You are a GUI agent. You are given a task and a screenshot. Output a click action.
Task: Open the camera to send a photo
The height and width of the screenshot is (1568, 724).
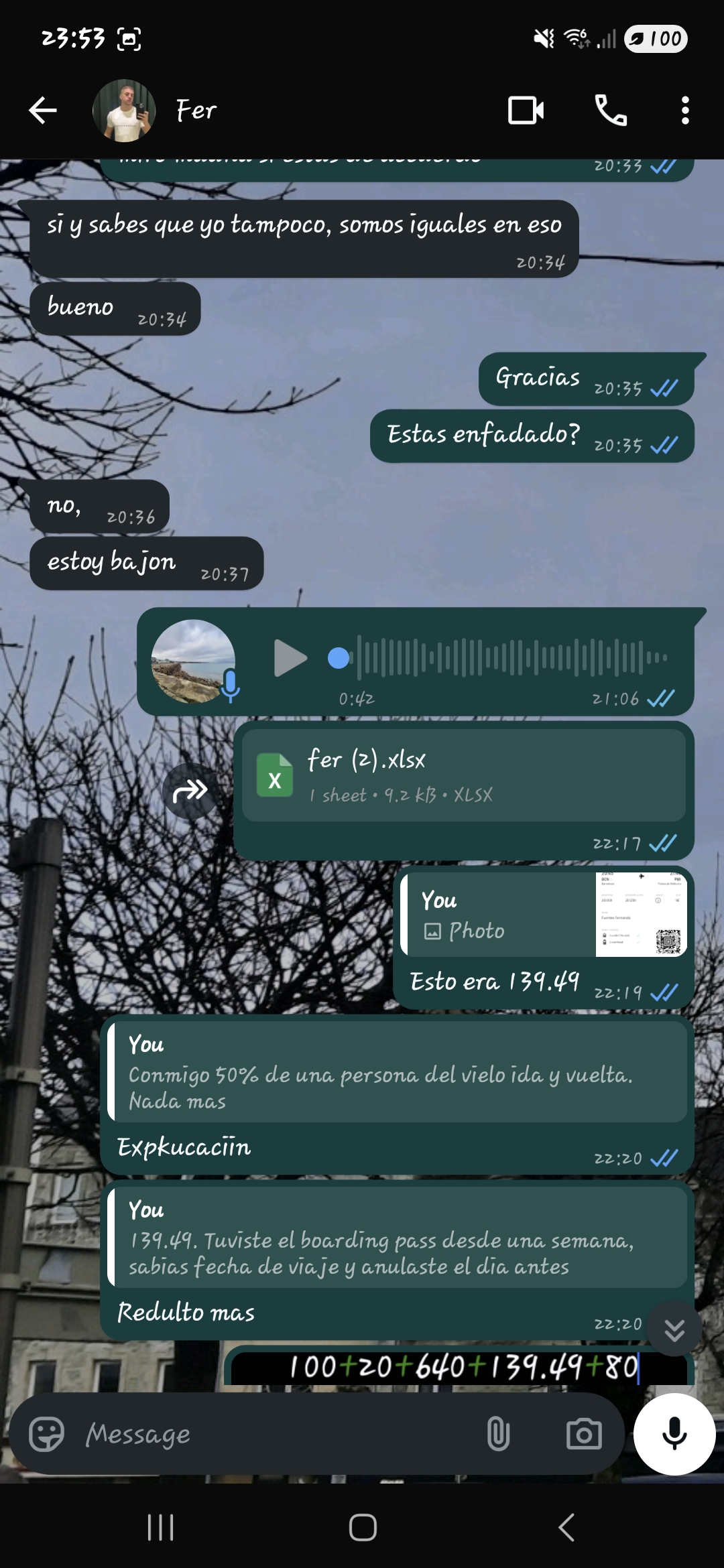point(583,1434)
